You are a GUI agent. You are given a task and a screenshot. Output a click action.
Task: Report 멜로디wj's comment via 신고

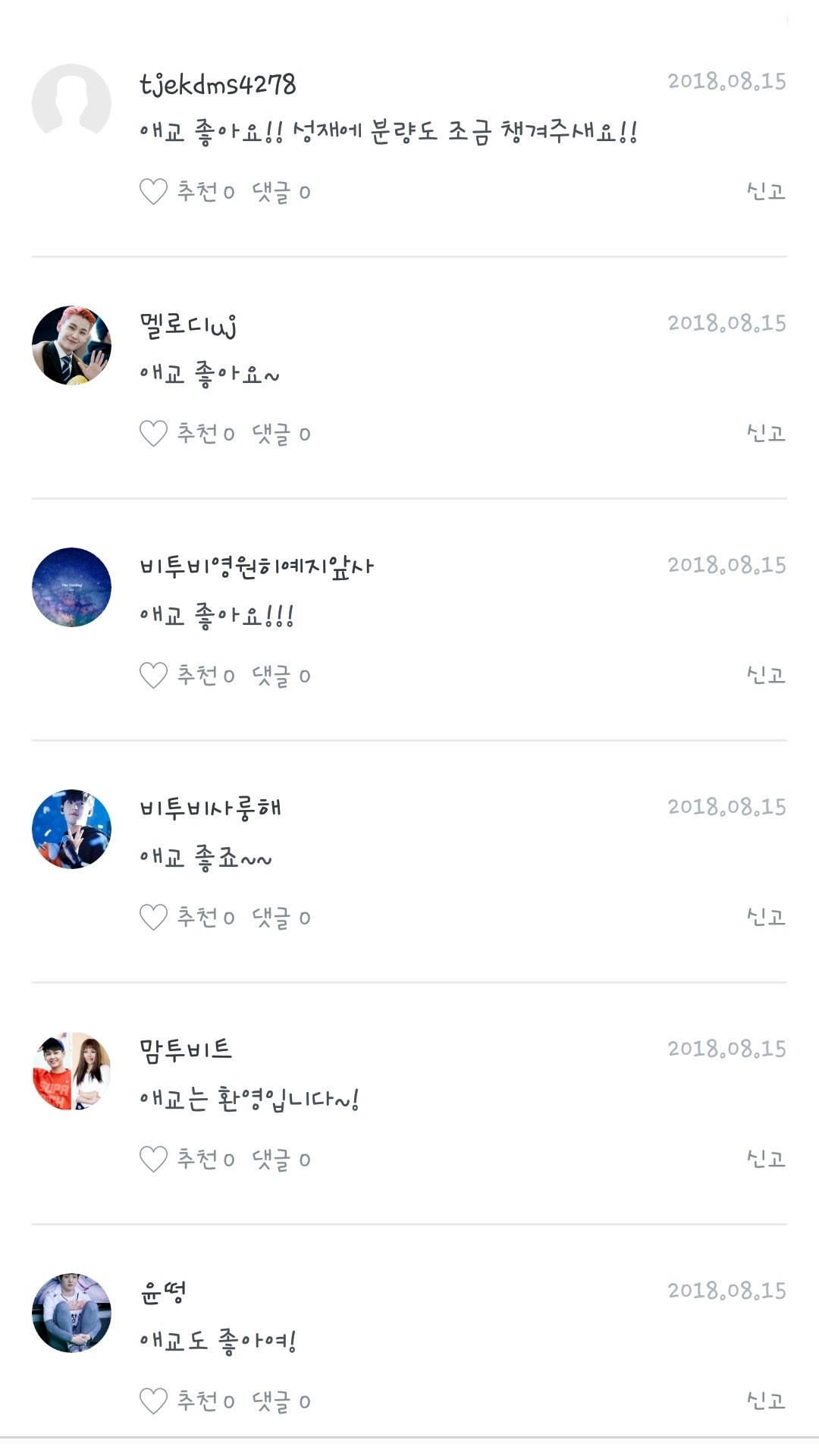[x=766, y=433]
